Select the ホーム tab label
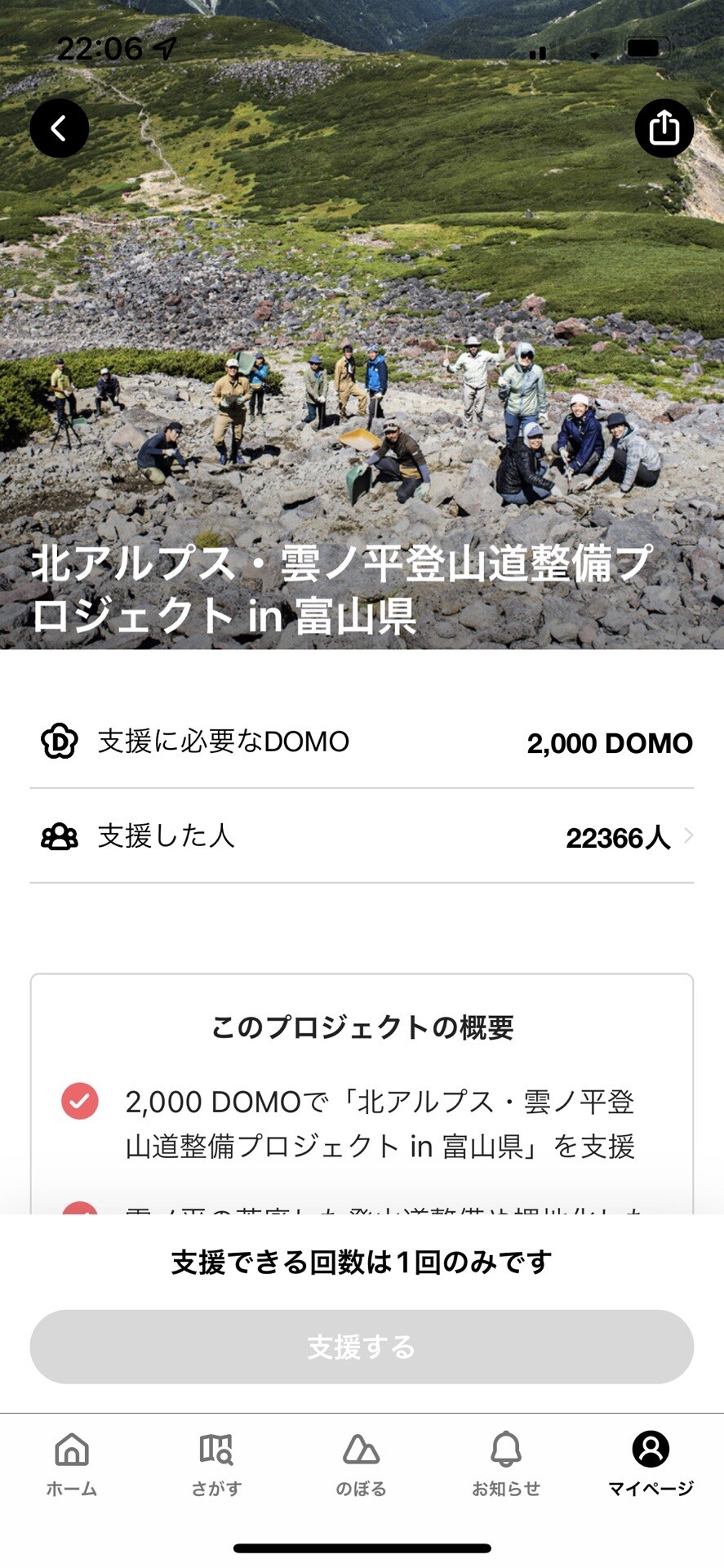 click(72, 1488)
